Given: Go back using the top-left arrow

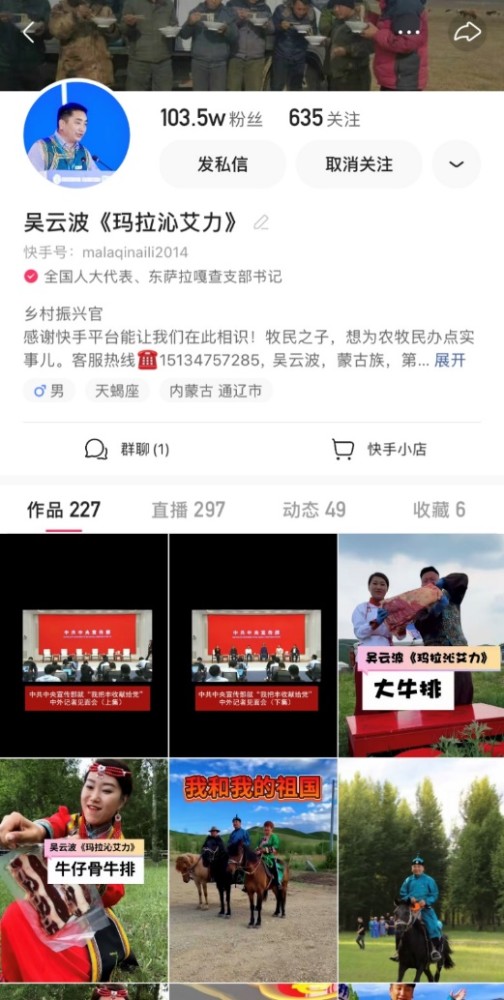Looking at the screenshot, I should point(29,33).
